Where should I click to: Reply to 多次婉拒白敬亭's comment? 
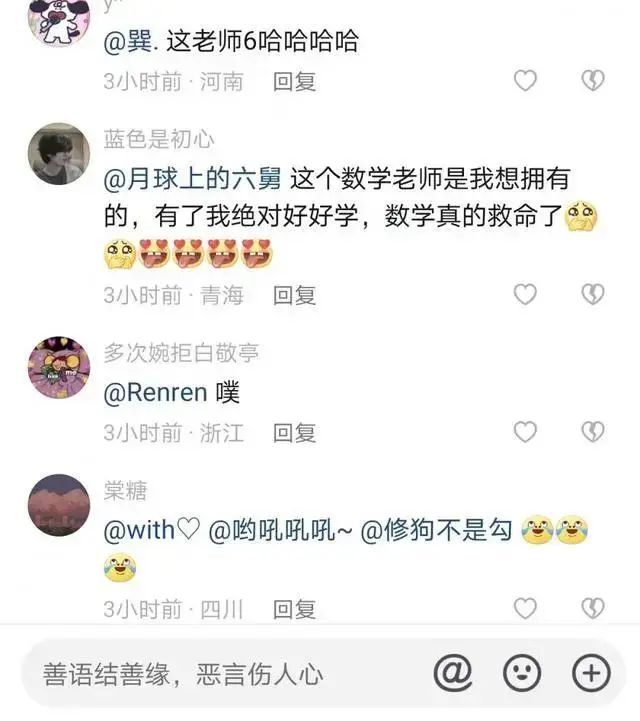(x=295, y=432)
